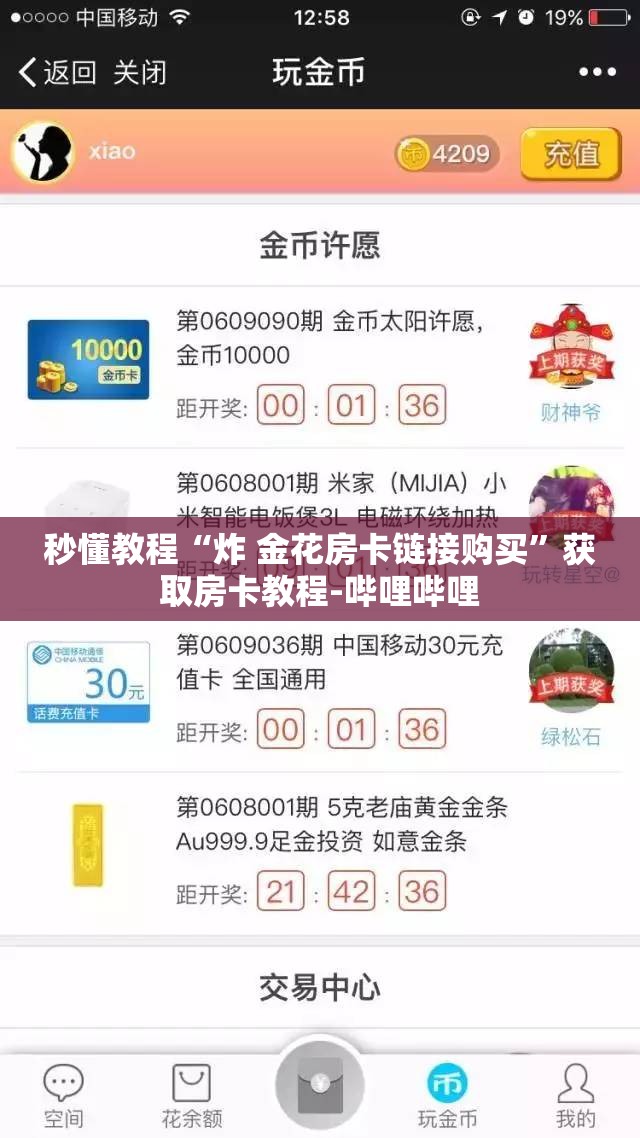Tap the 充值 recharge button
This screenshot has width=640, height=1138.
[x=571, y=153]
